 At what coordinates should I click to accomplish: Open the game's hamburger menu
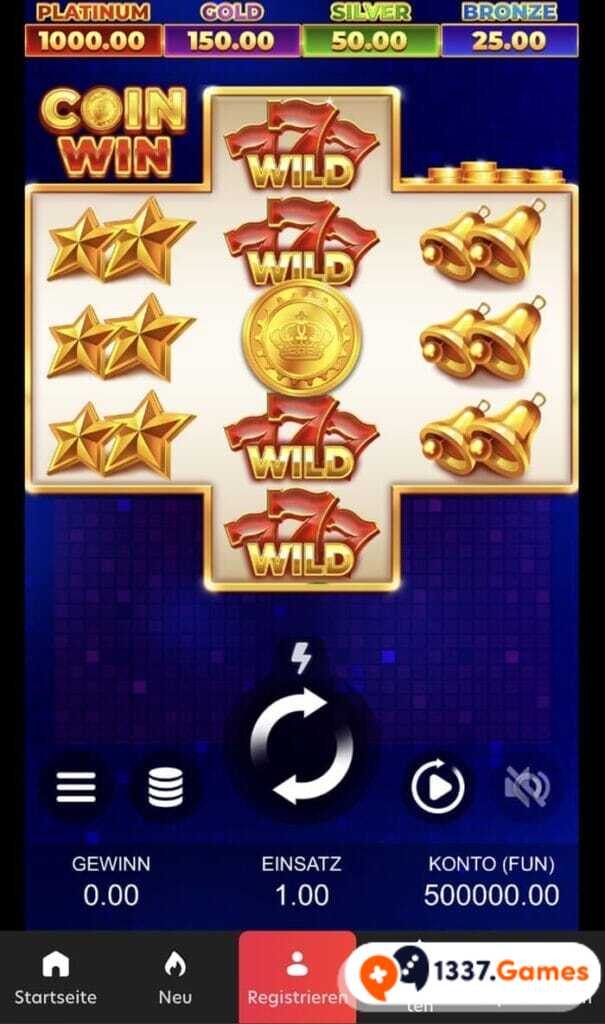coord(76,788)
